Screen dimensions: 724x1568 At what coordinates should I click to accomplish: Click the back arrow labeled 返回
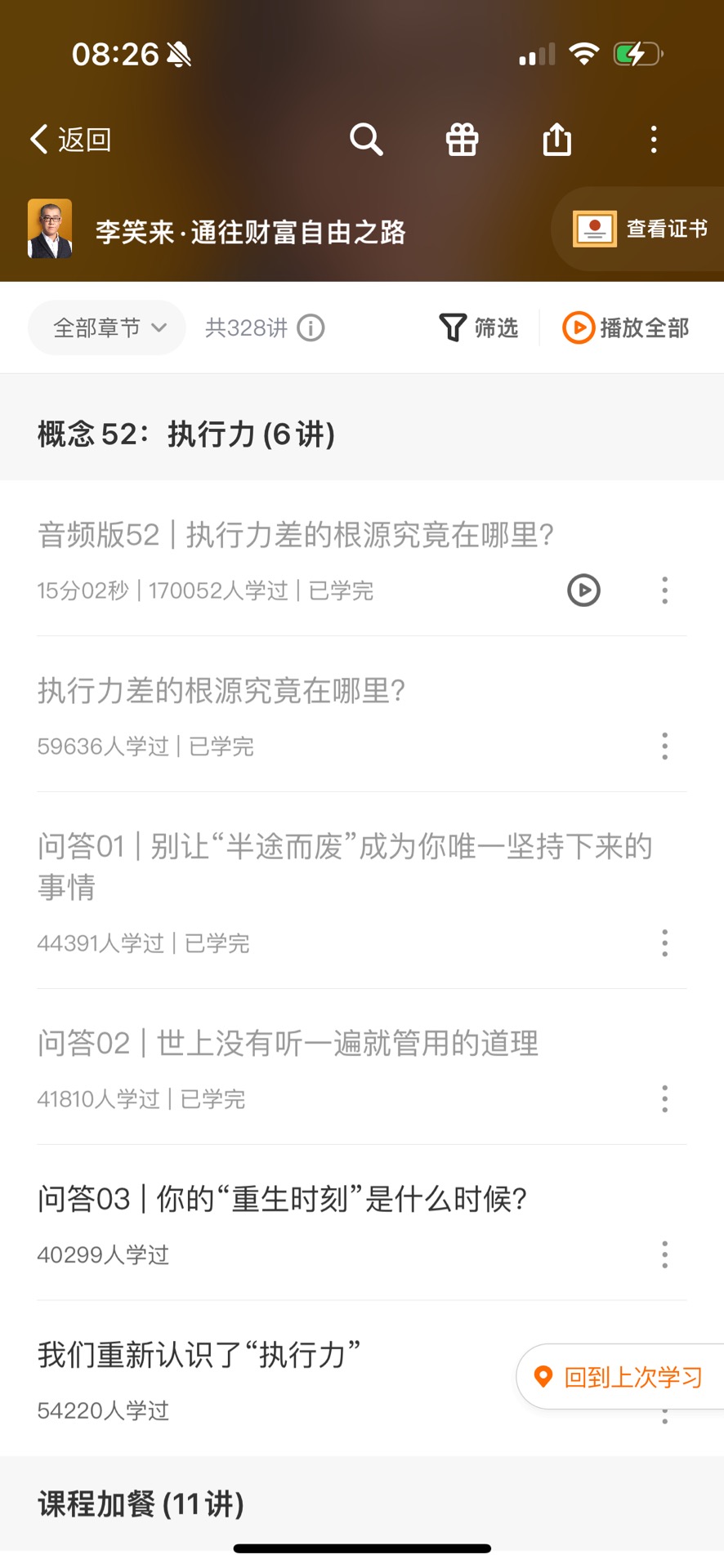click(69, 139)
